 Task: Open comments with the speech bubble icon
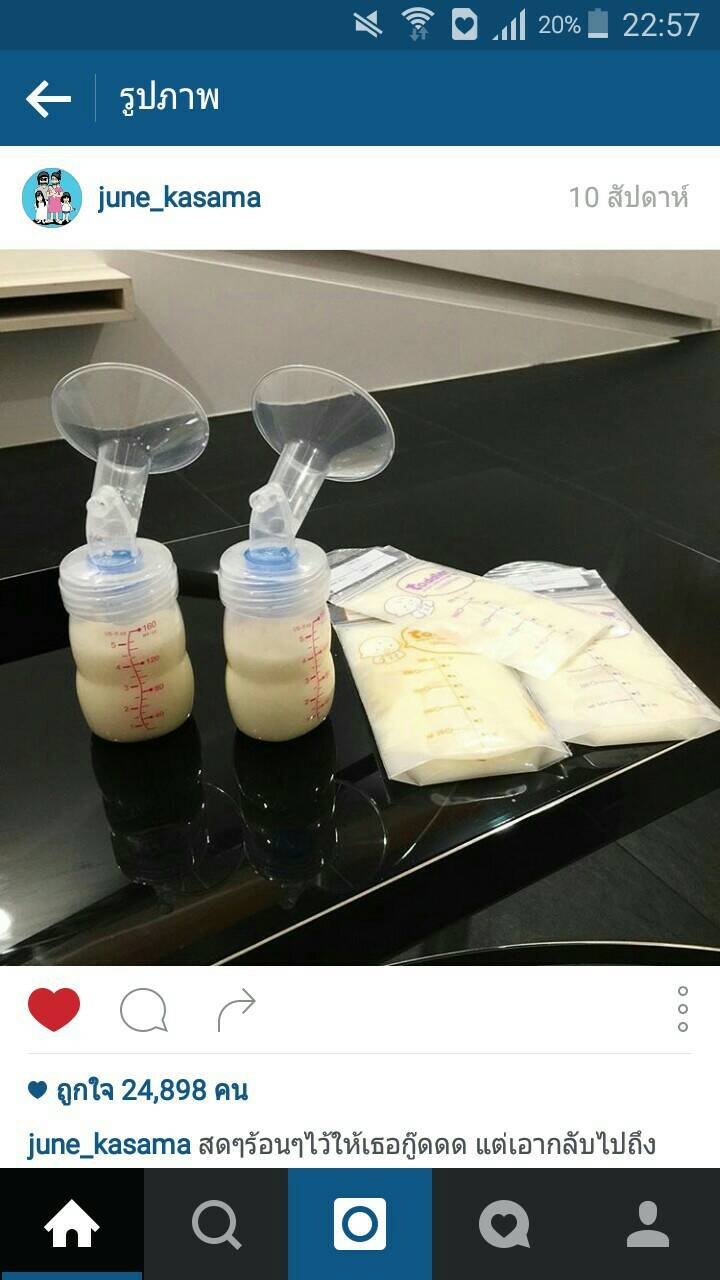pyautogui.click(x=143, y=1010)
